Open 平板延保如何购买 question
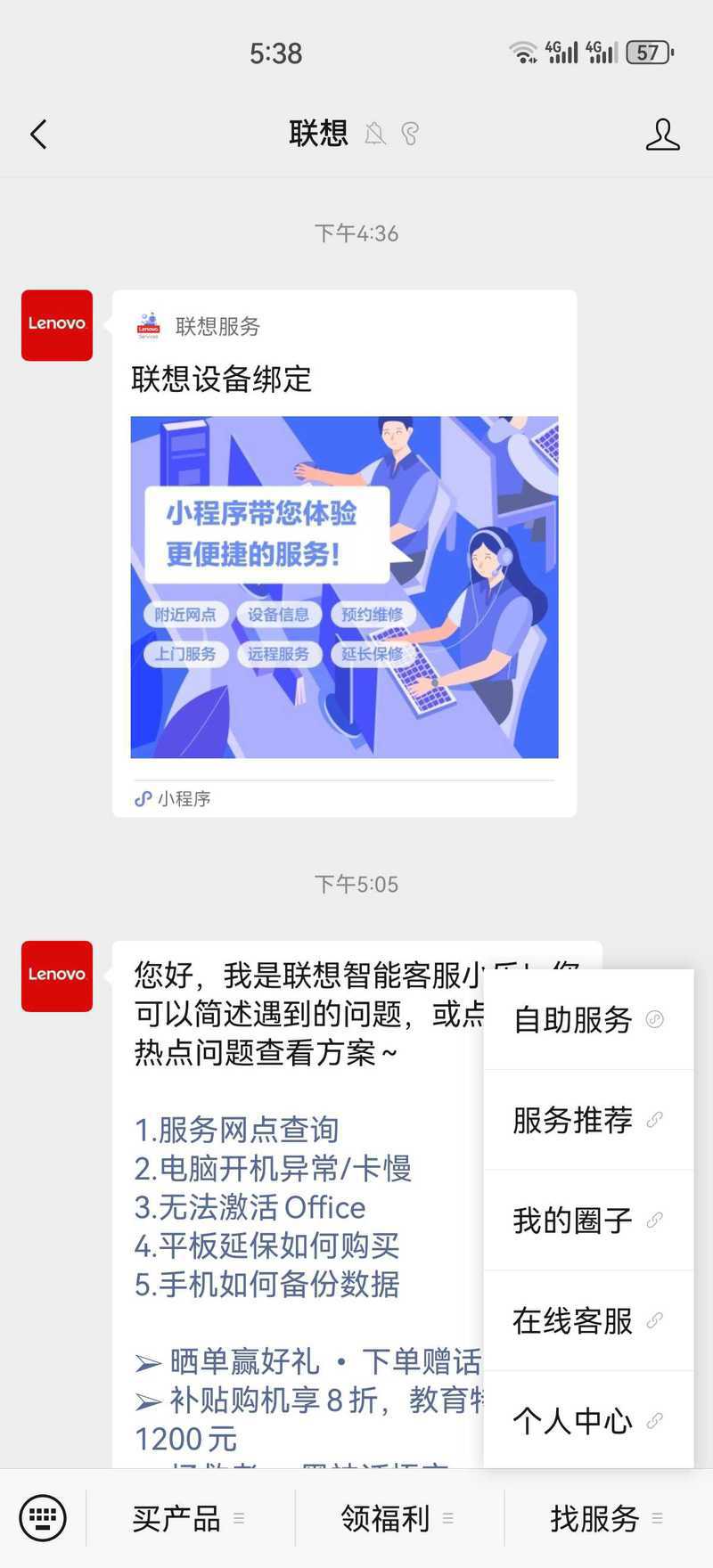Image resolution: width=713 pixels, height=1568 pixels. point(266,1245)
